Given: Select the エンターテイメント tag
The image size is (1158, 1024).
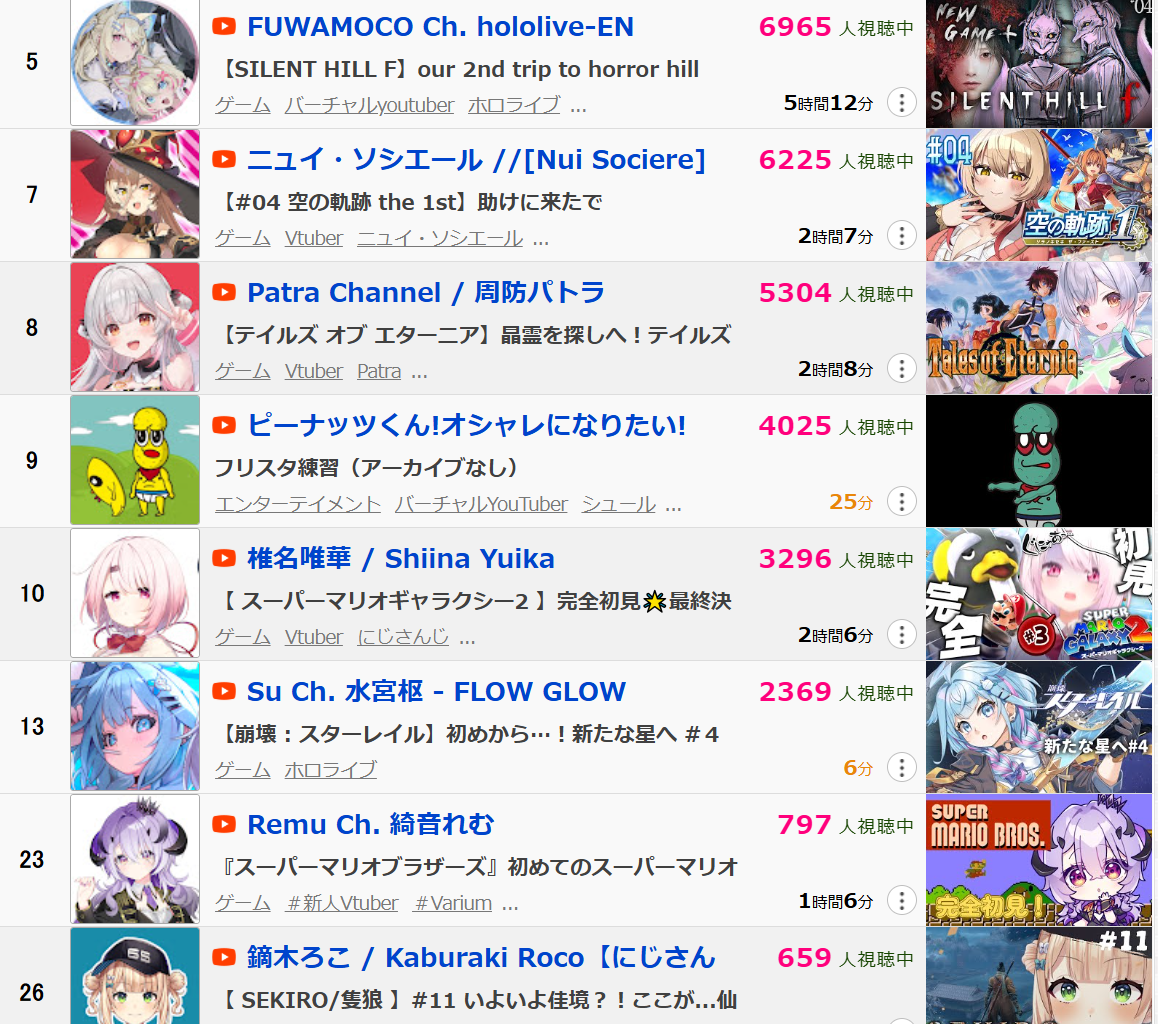Looking at the screenshot, I should [297, 504].
